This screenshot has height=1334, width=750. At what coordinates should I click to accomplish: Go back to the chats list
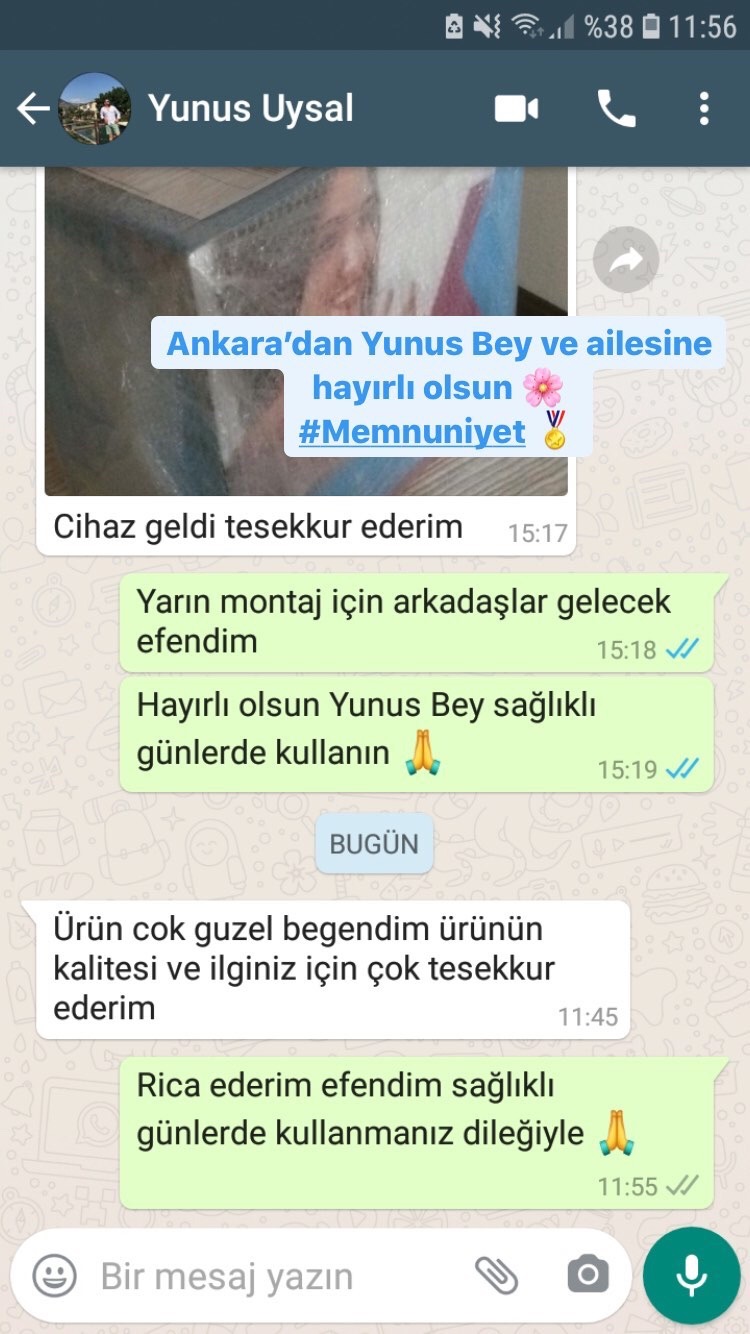tap(32, 109)
